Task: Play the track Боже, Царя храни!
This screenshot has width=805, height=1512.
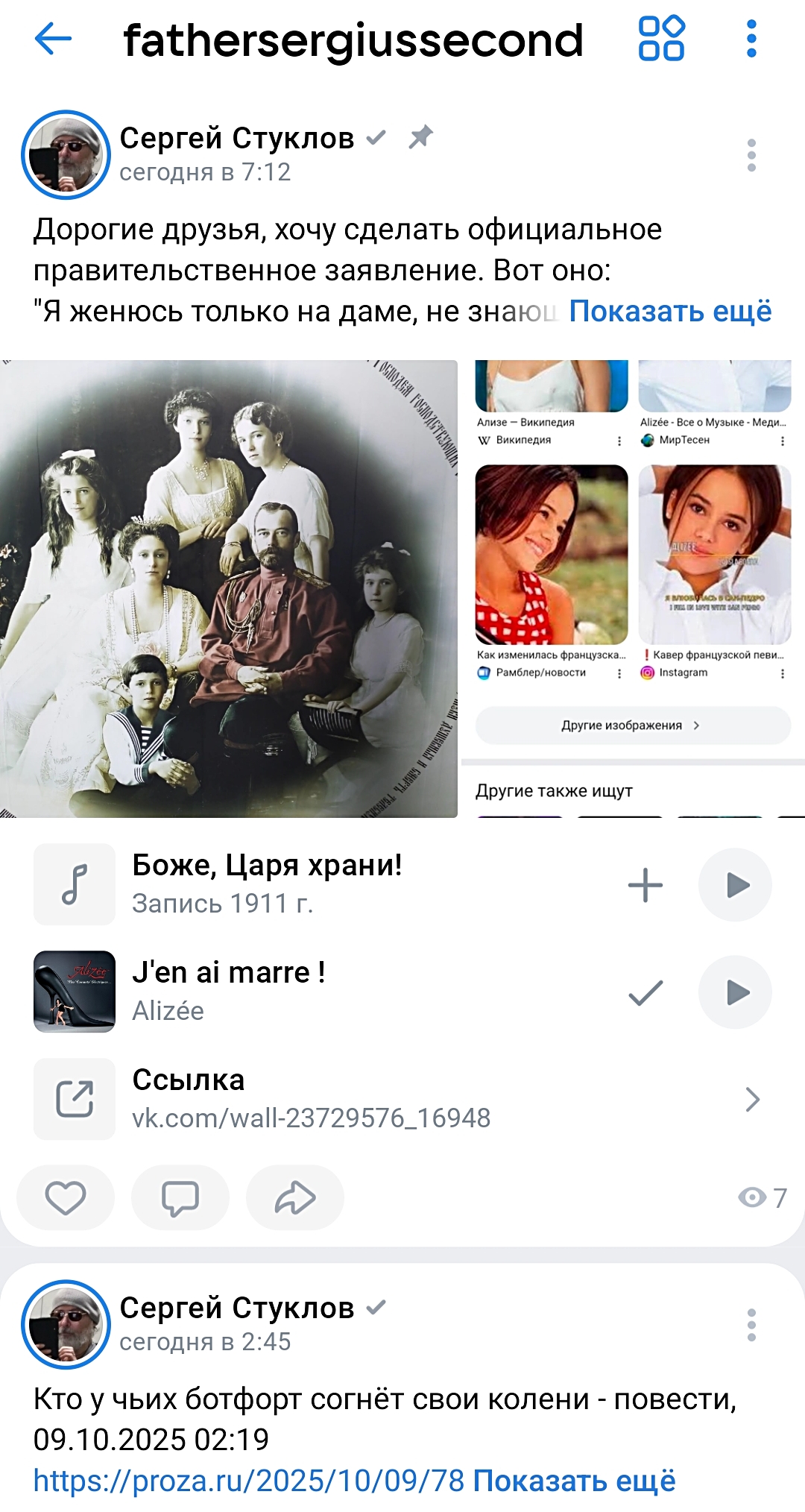Action: coord(735,885)
